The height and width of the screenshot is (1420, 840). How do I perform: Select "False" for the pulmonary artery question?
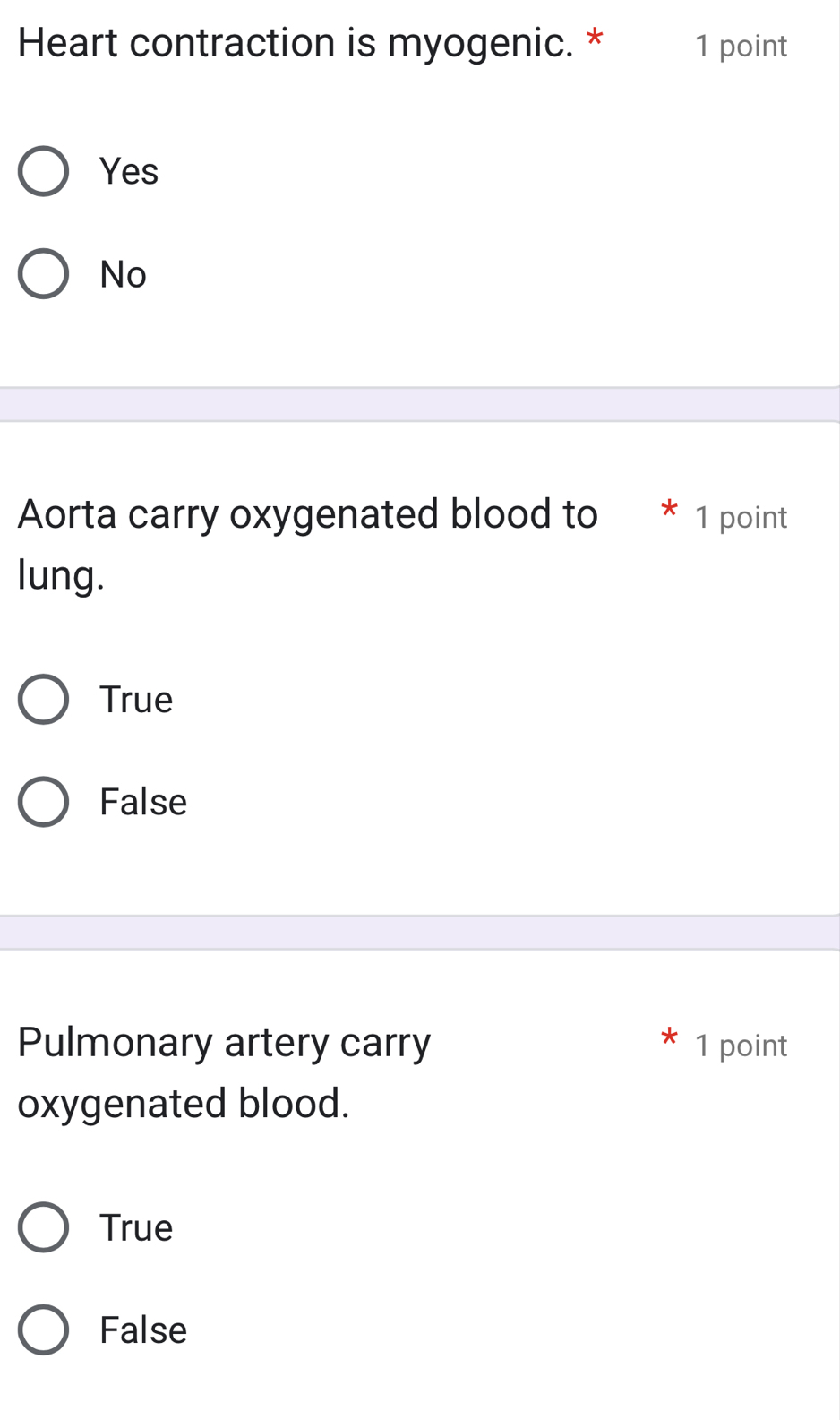coord(42,1330)
